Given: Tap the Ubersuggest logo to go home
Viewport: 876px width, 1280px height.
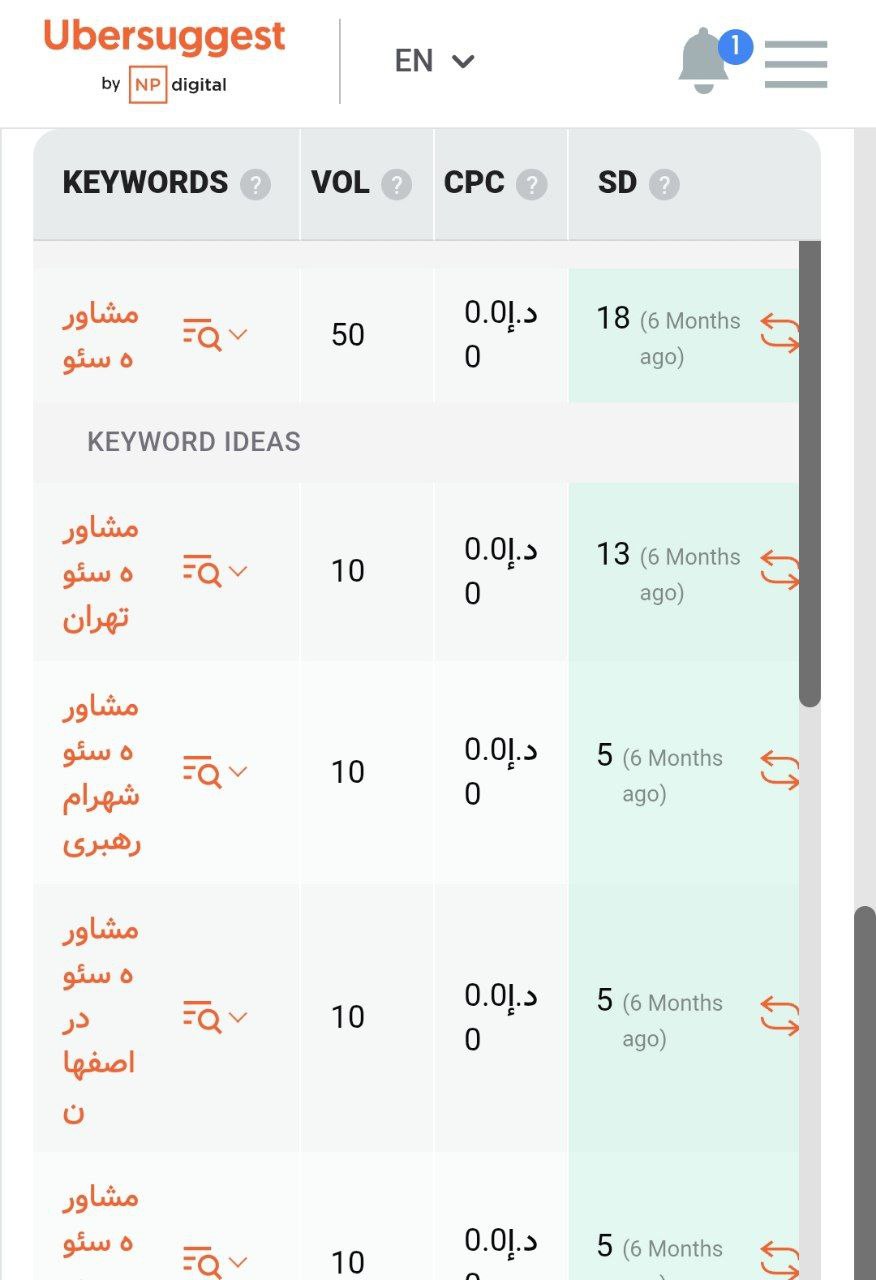Looking at the screenshot, I should 164,57.
